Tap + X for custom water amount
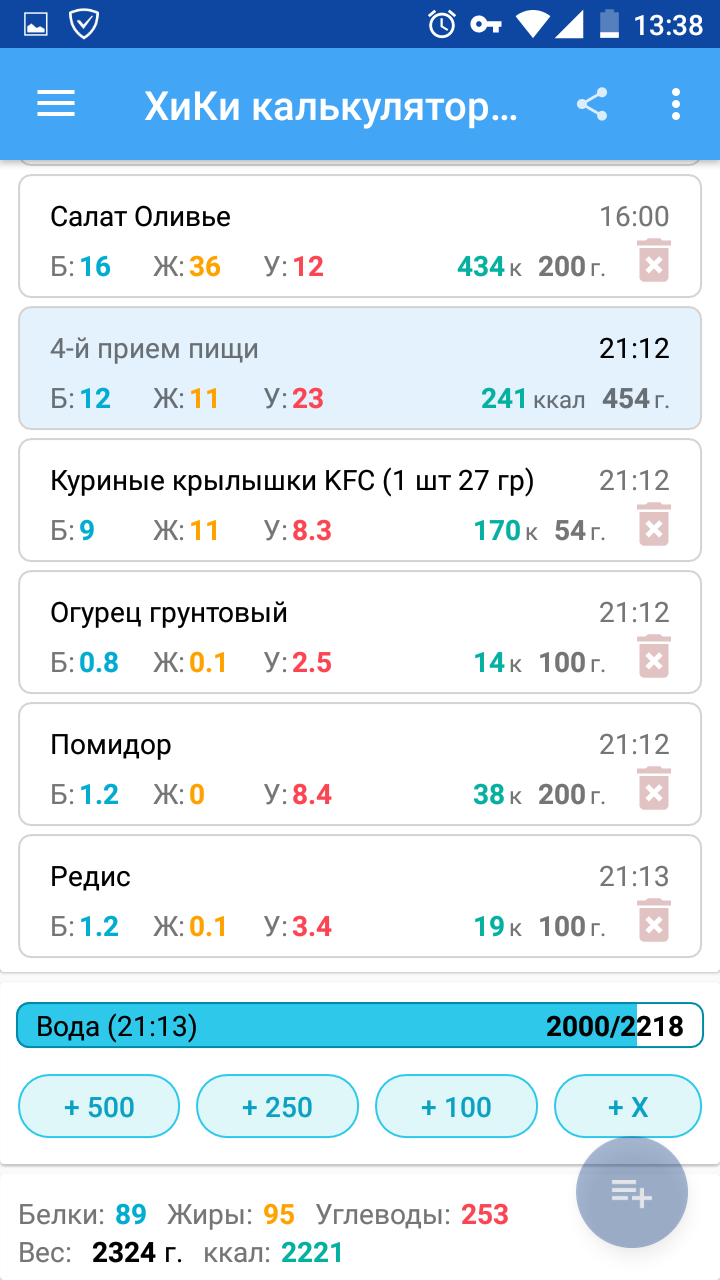 628,1107
